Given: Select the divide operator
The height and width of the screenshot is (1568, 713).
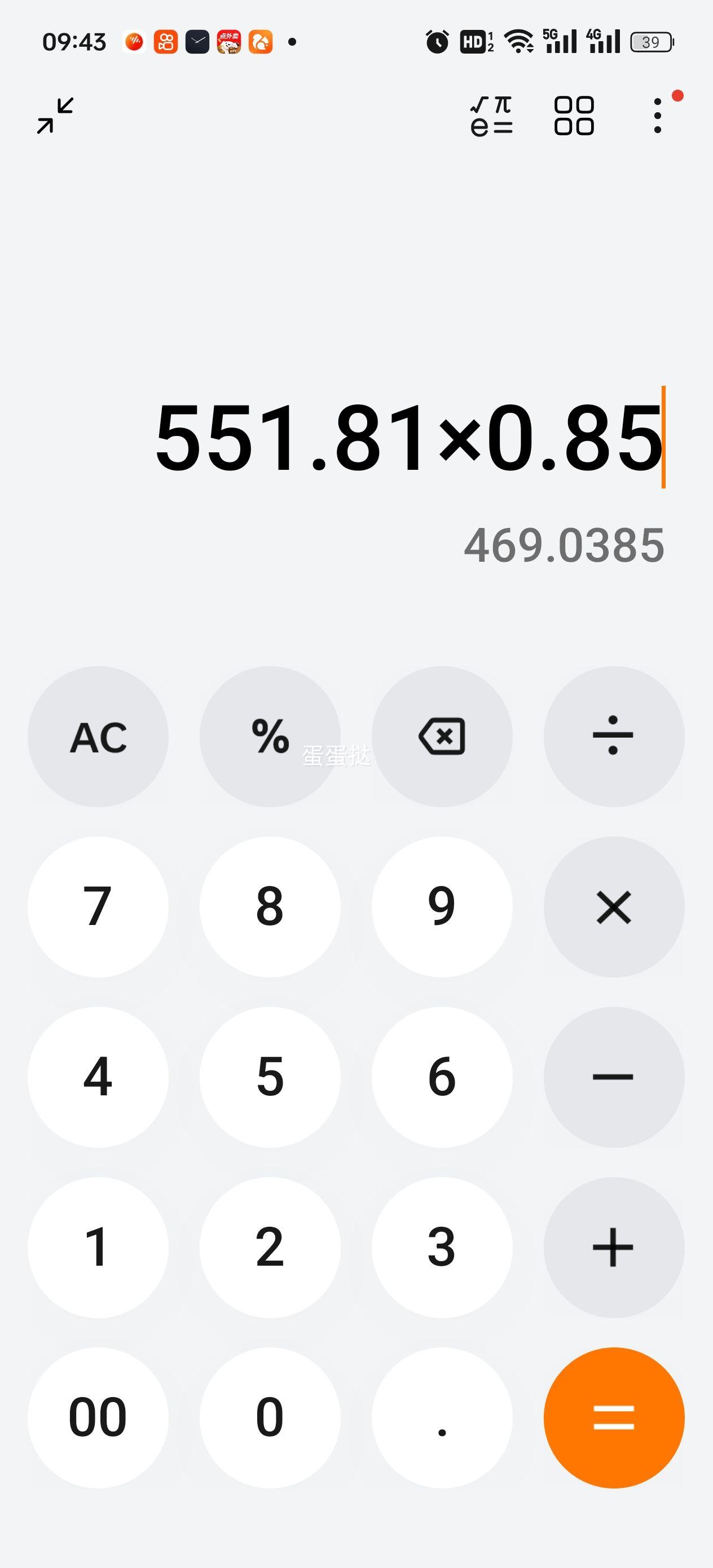Looking at the screenshot, I should click(614, 737).
